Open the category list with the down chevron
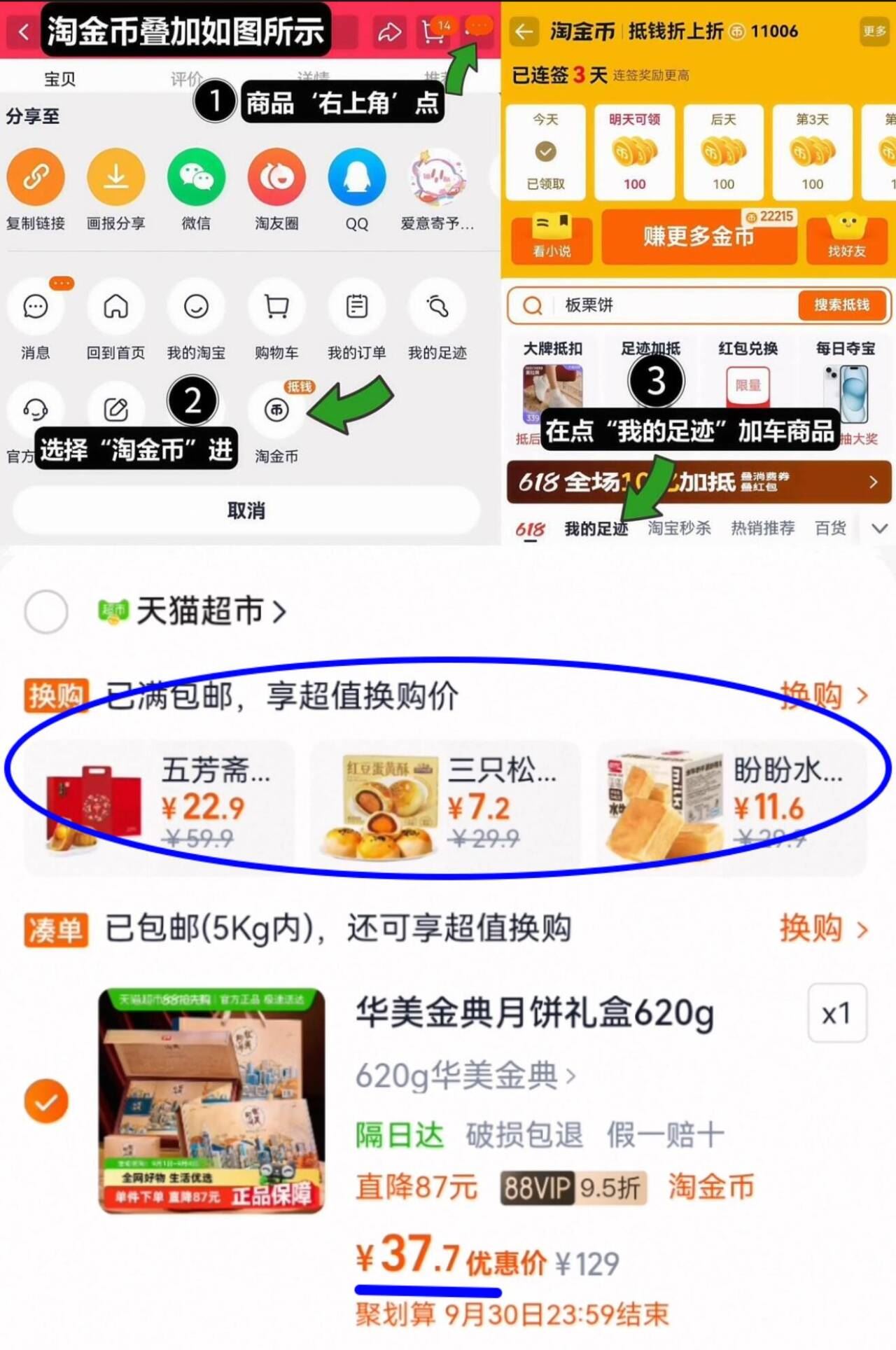The width and height of the screenshot is (896, 1350). (x=880, y=529)
